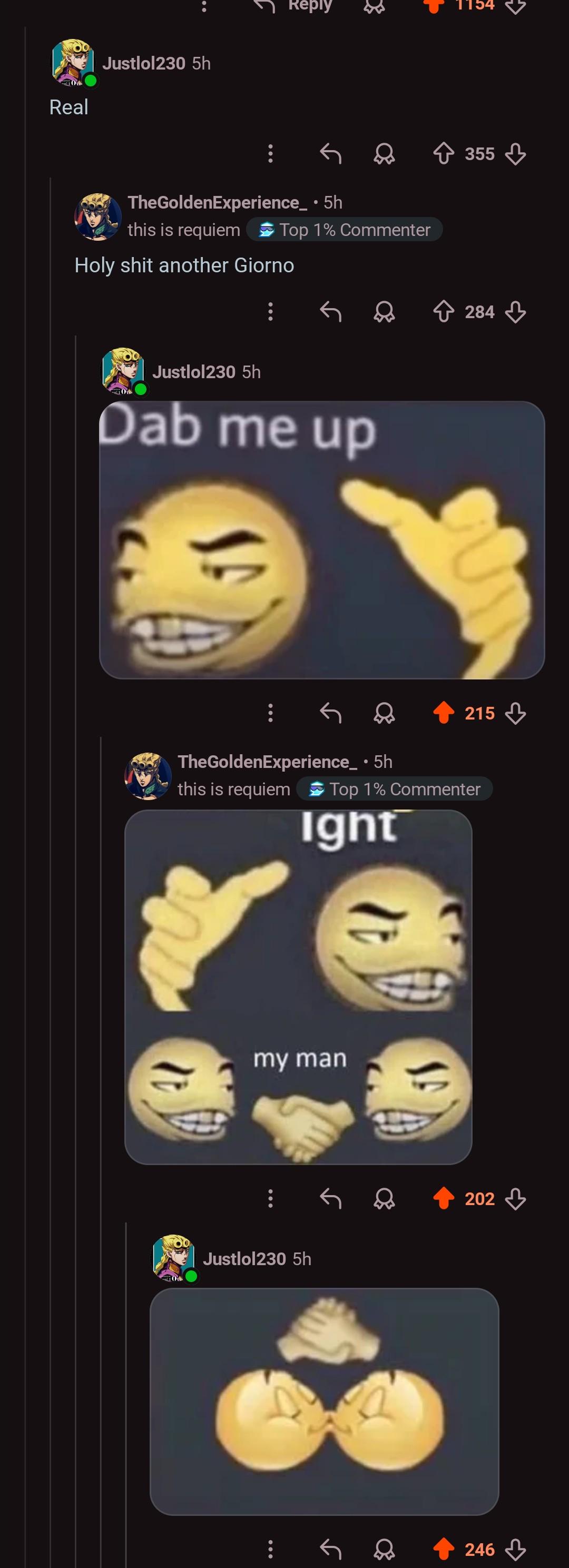Viewport: 569px width, 1568px height.
Task: Downvote the 246-point comment
Action: click(x=515, y=1549)
